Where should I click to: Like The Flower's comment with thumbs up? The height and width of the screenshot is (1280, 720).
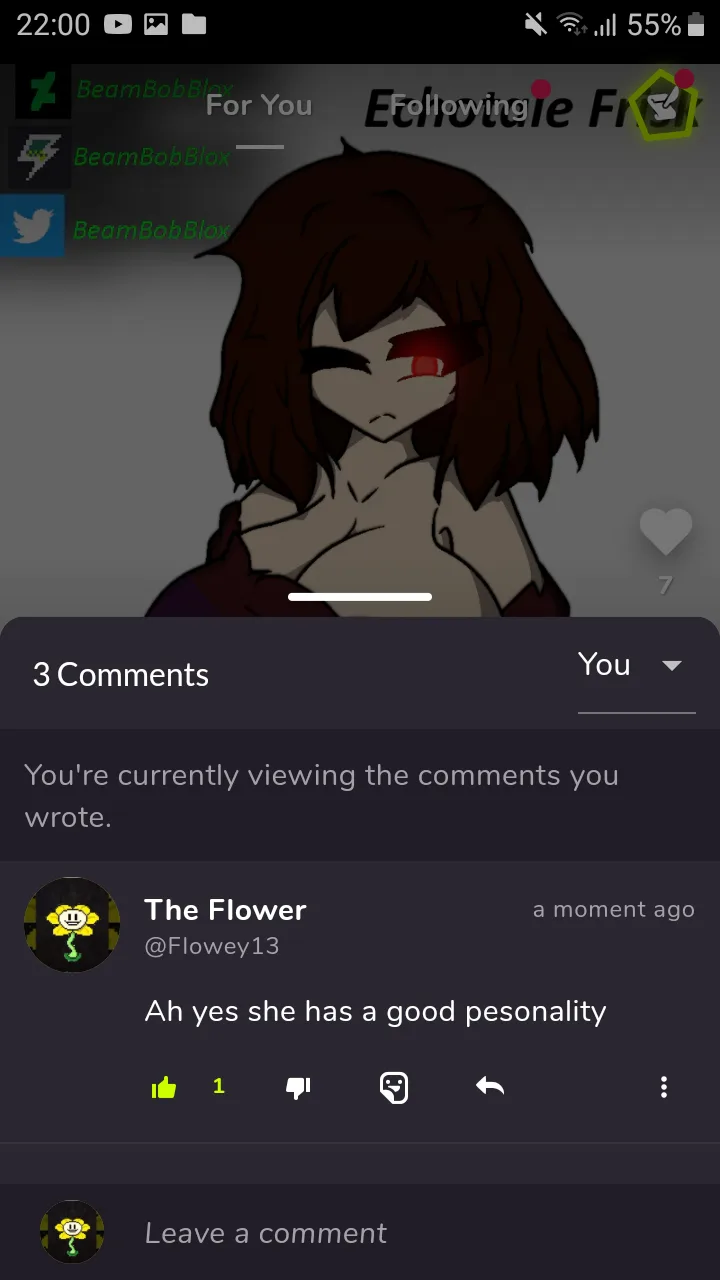click(164, 1087)
